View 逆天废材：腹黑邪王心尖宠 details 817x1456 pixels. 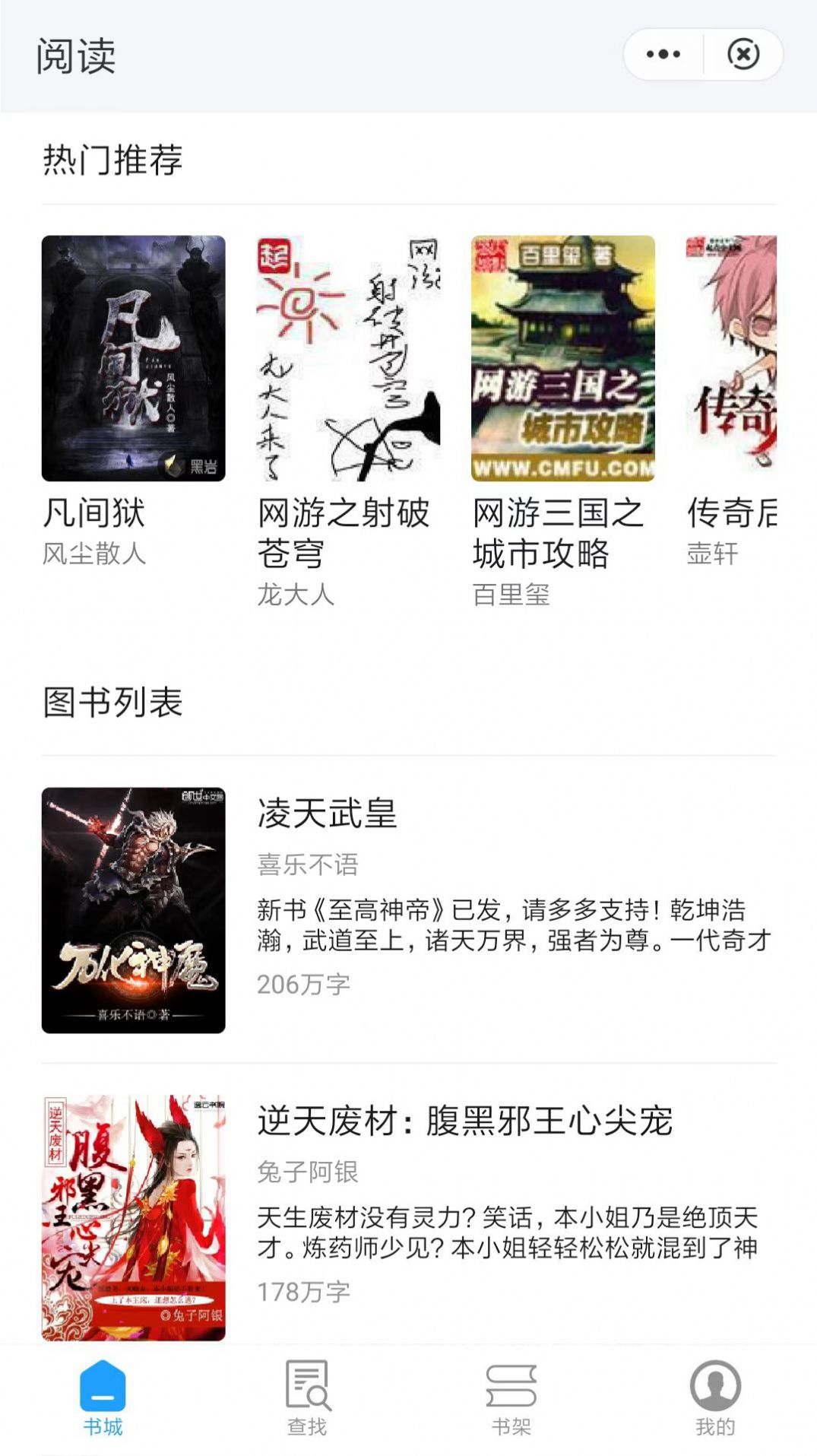tap(464, 1121)
